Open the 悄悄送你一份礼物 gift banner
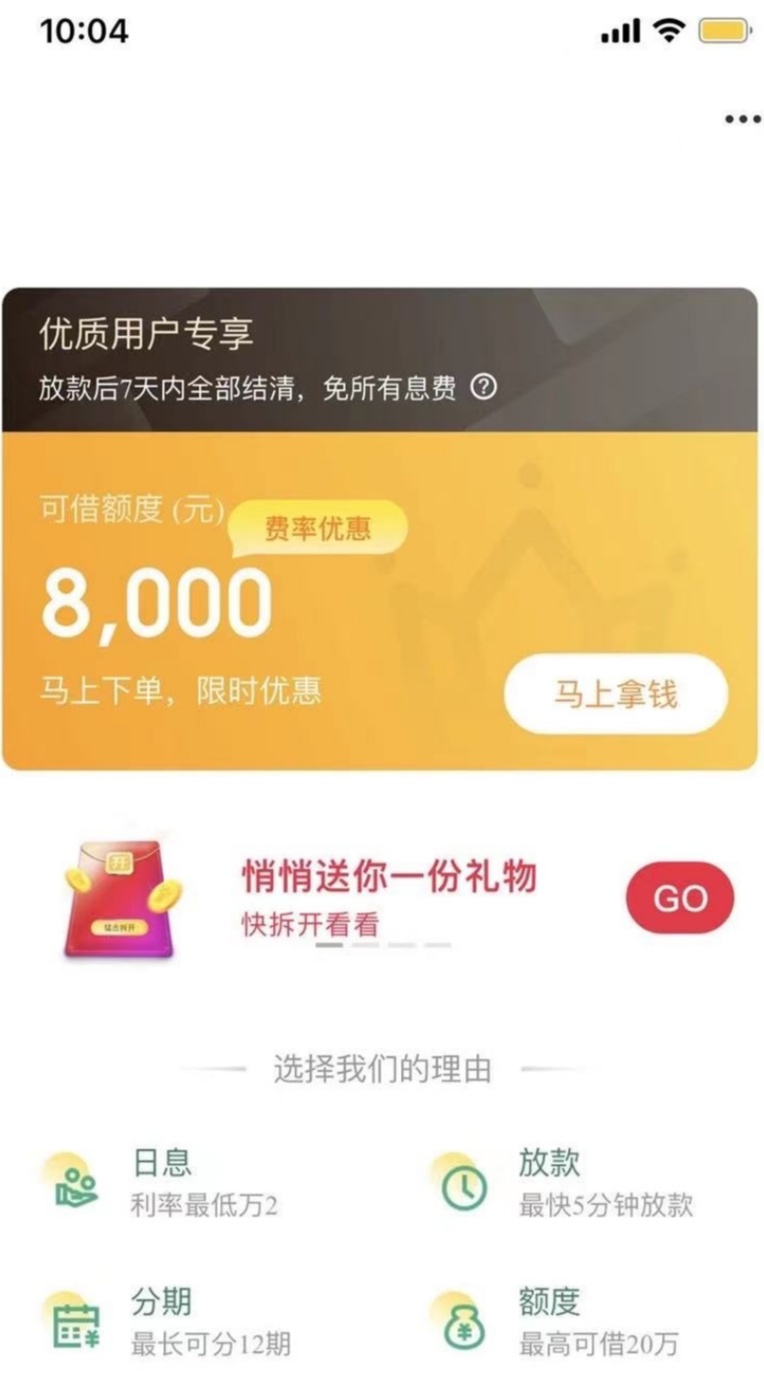Viewport: 764px width, 1386px height. click(x=388, y=897)
